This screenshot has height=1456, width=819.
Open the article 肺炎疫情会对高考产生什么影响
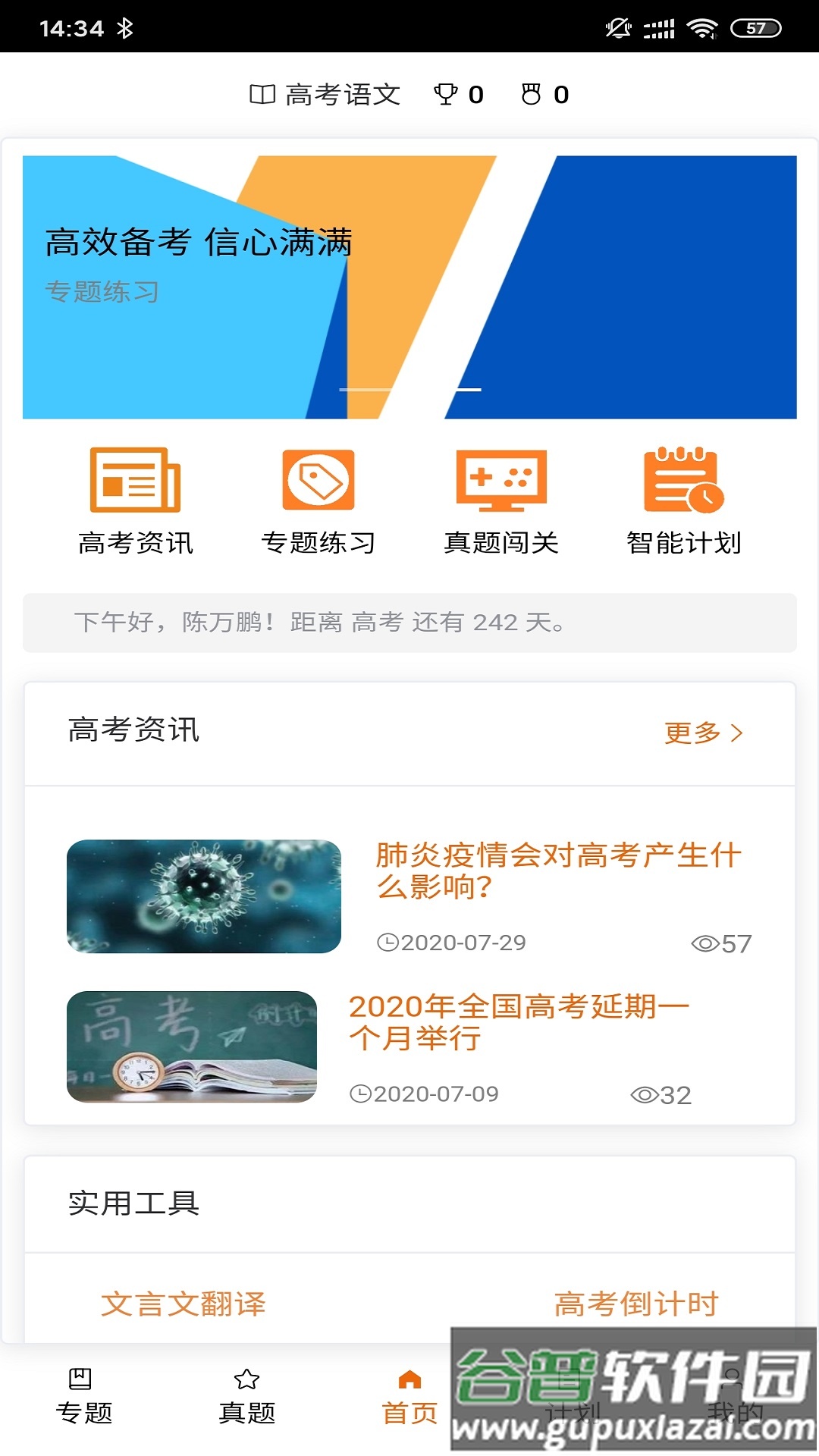tap(557, 872)
